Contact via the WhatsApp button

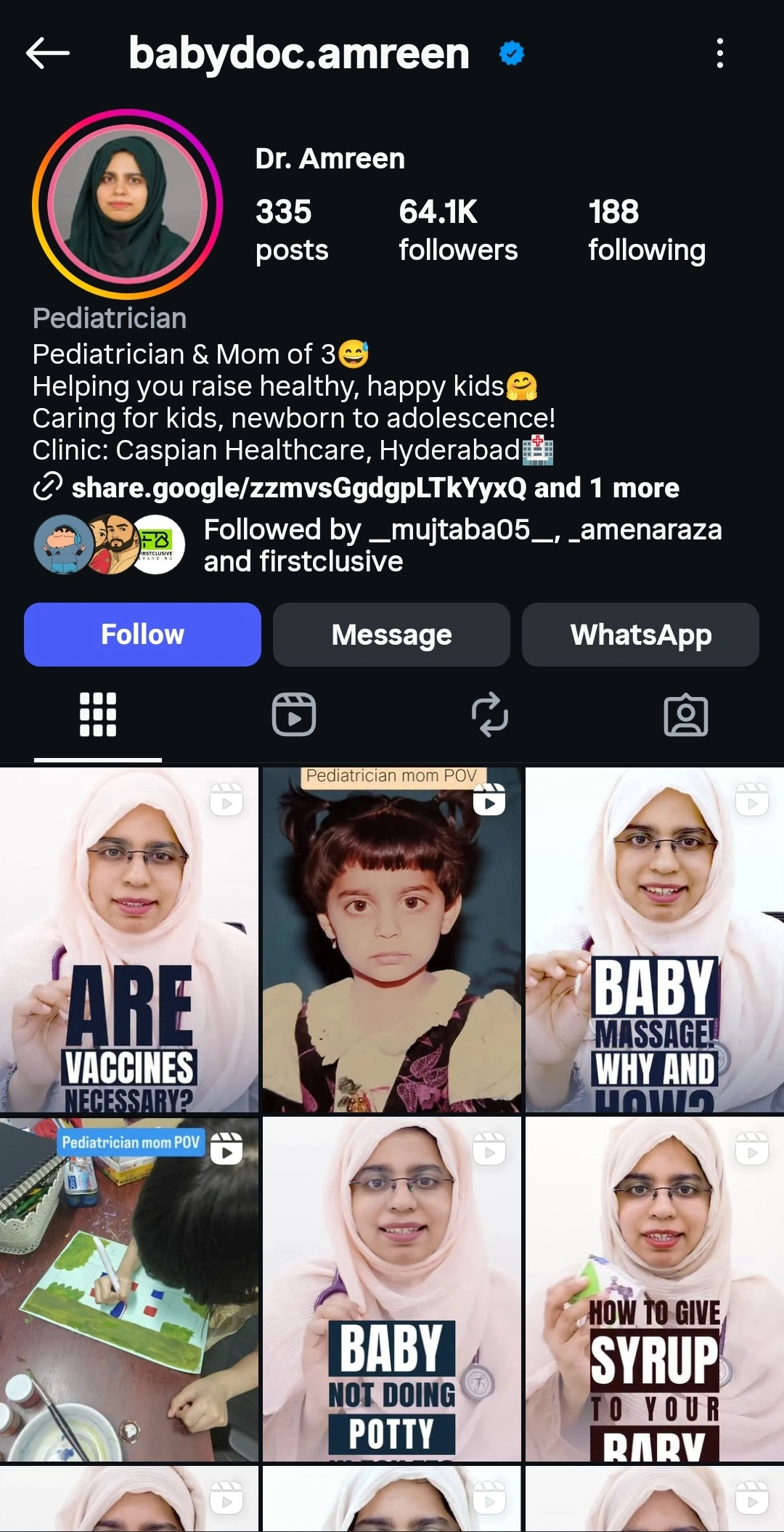coord(640,635)
